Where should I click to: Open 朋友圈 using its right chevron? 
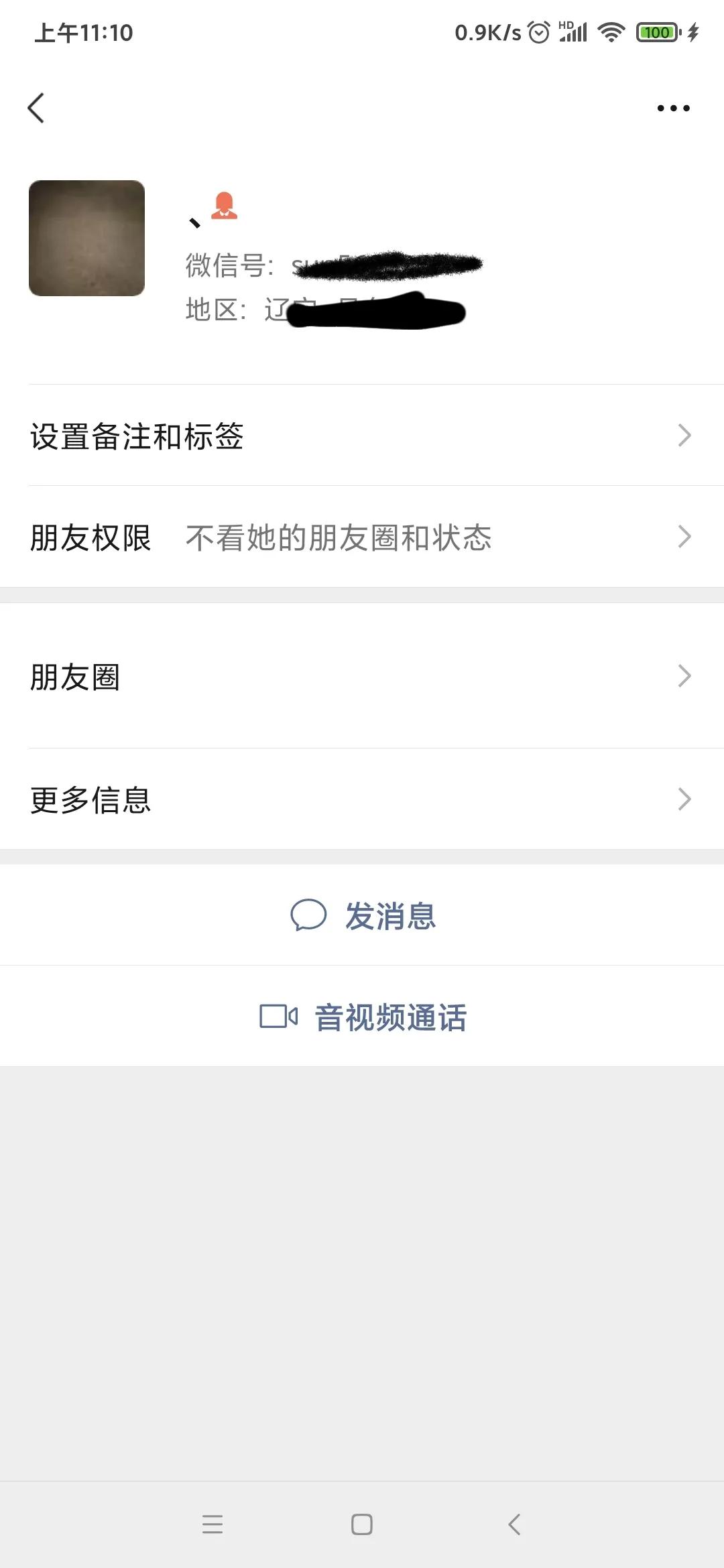683,677
